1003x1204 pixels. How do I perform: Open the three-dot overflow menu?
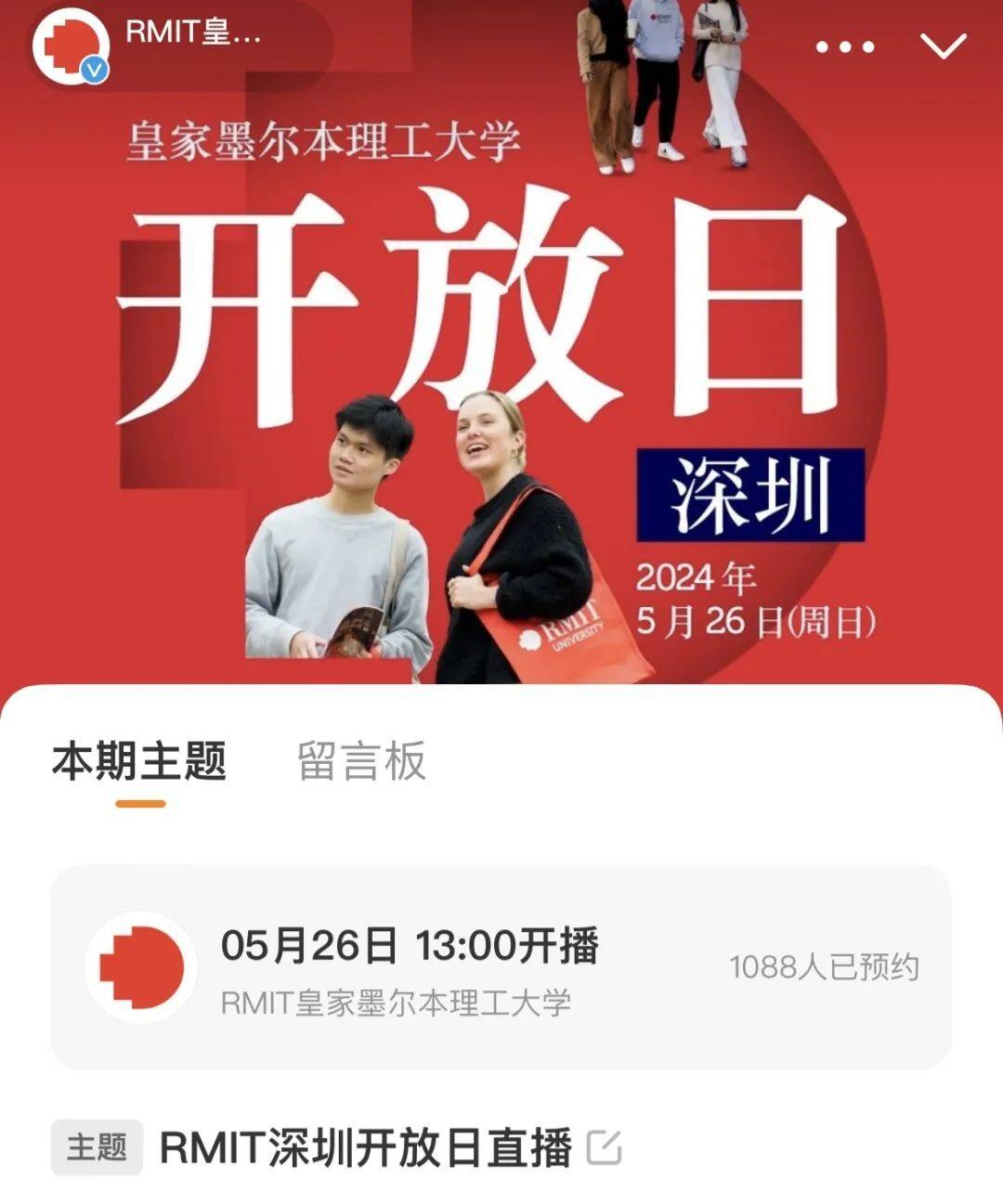click(x=844, y=46)
